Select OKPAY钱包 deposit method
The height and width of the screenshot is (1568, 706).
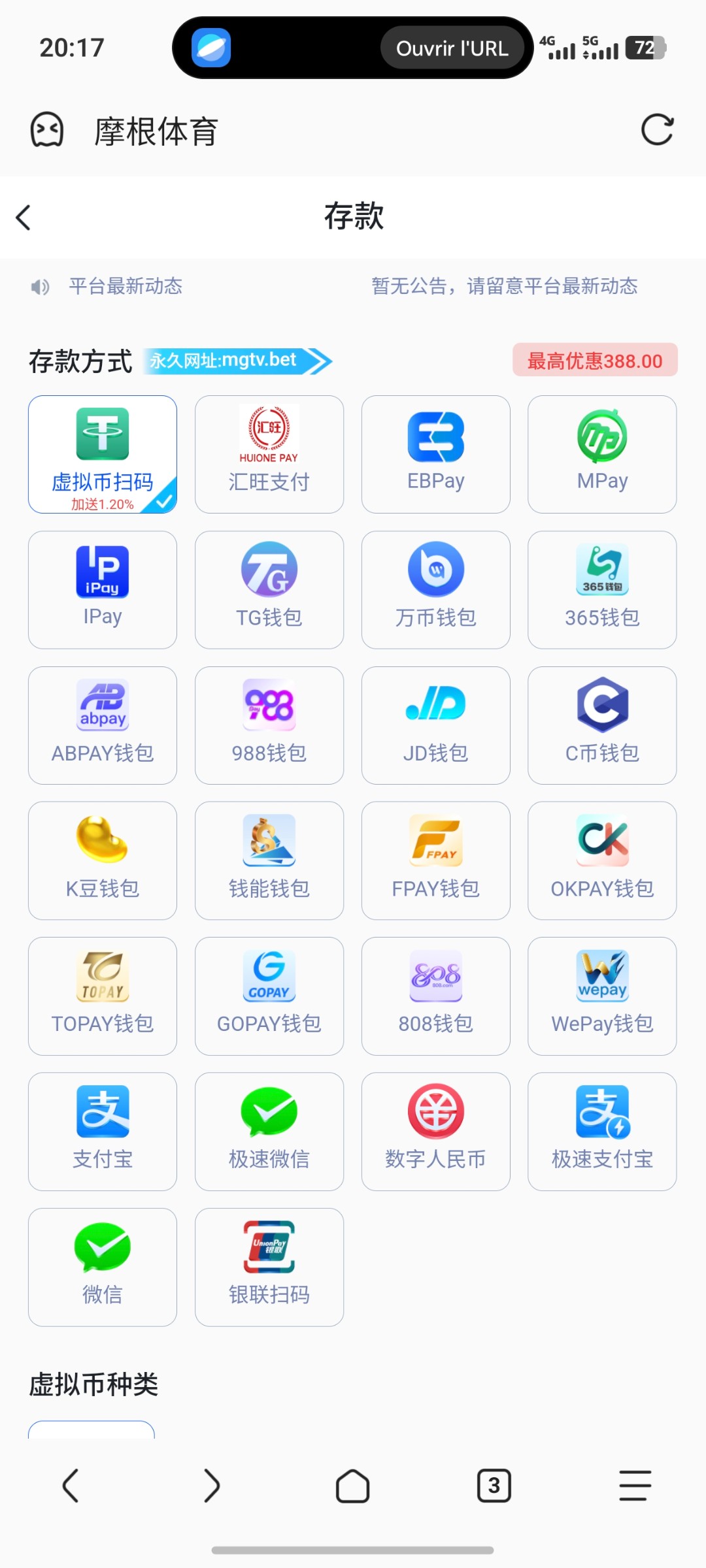601,860
